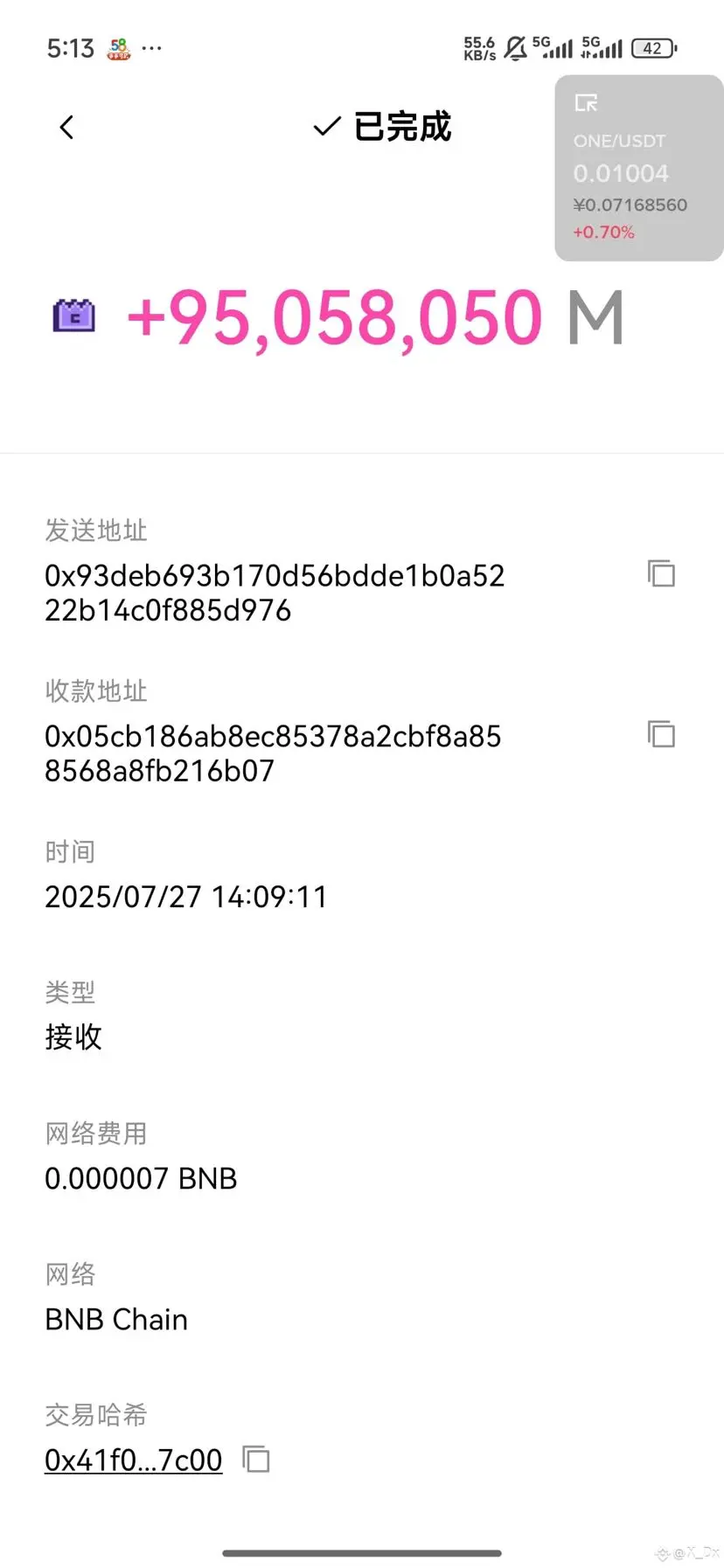Tap the BNB Chain network label
The height and width of the screenshot is (1568, 724).
point(116,1319)
